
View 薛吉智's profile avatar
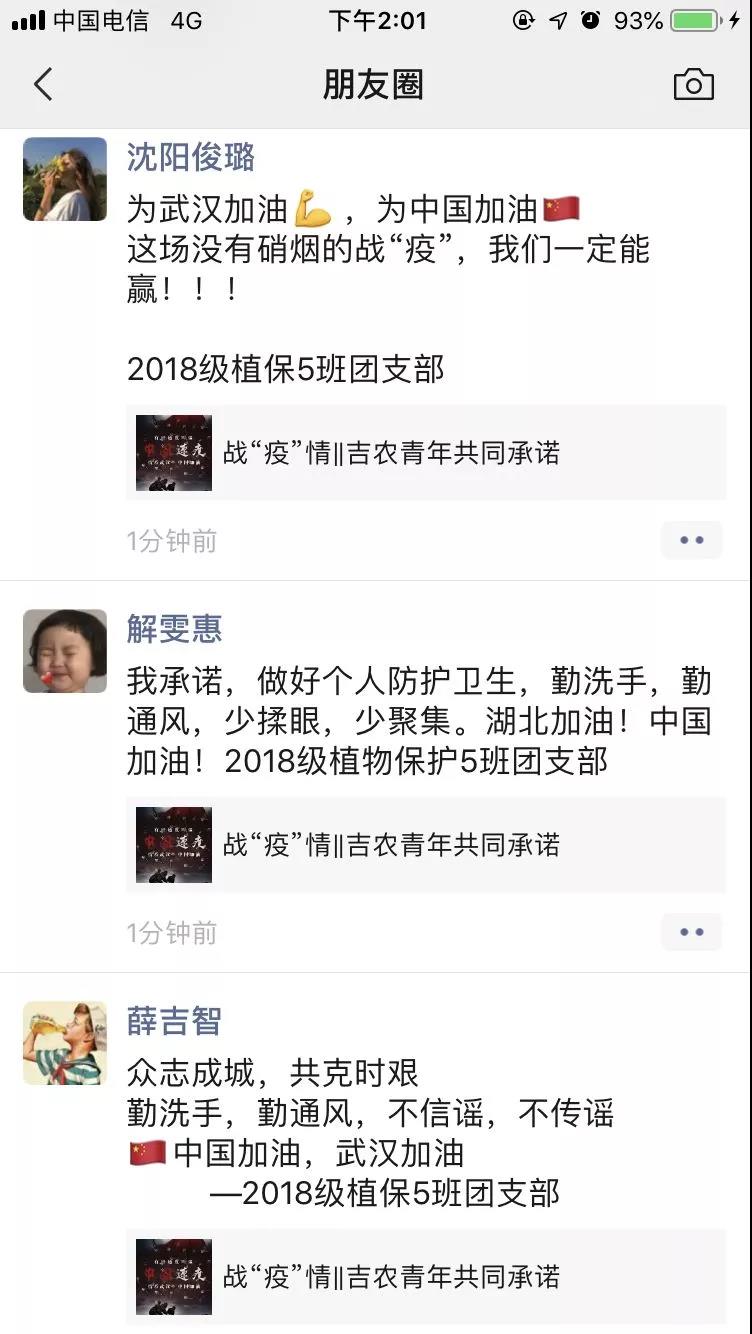tap(65, 1043)
